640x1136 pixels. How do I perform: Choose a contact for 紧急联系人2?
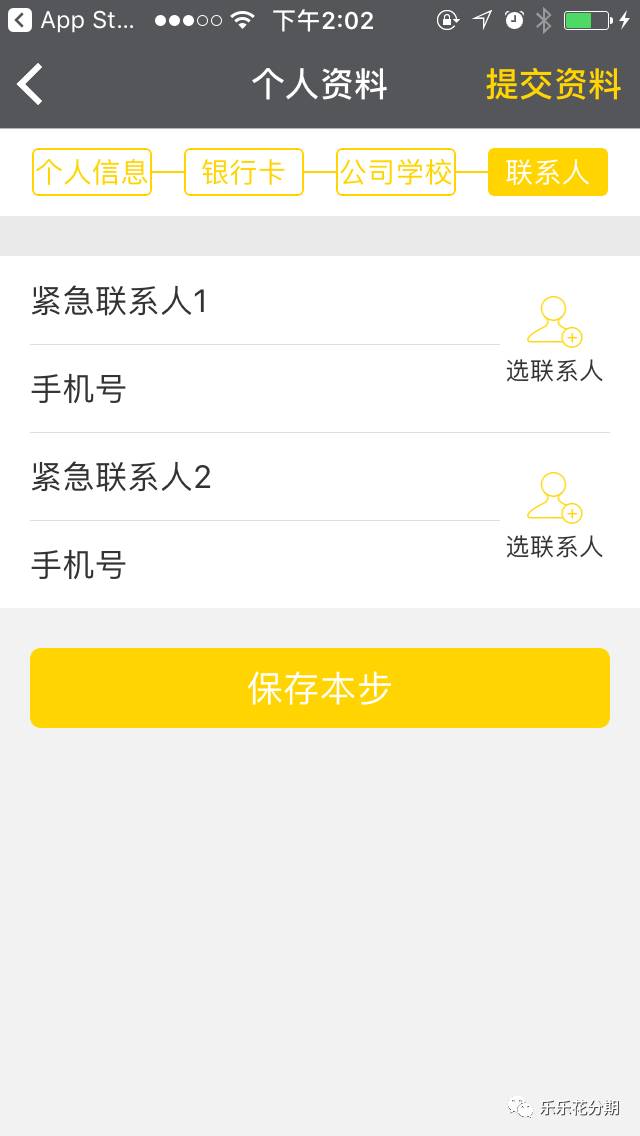(554, 516)
